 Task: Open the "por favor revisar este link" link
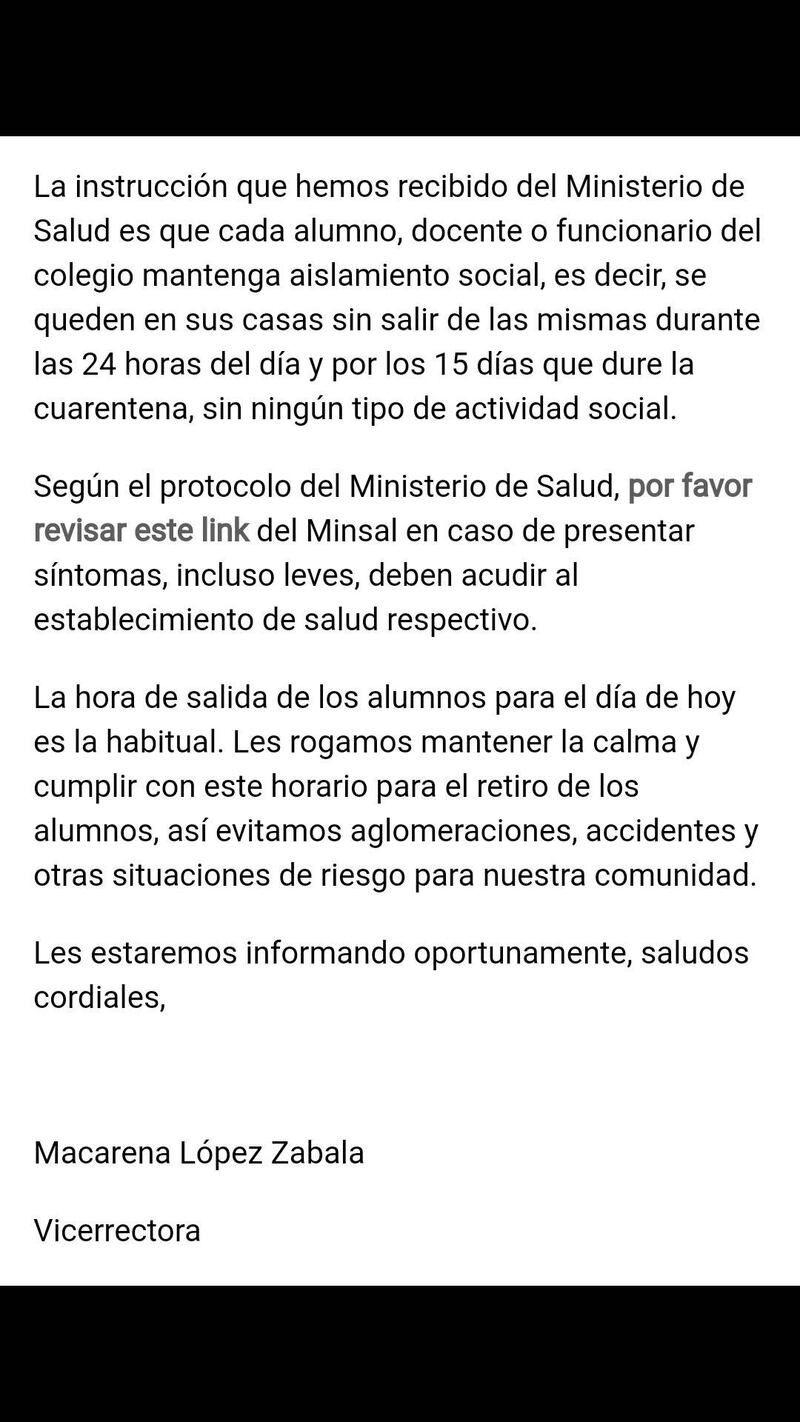141,530
